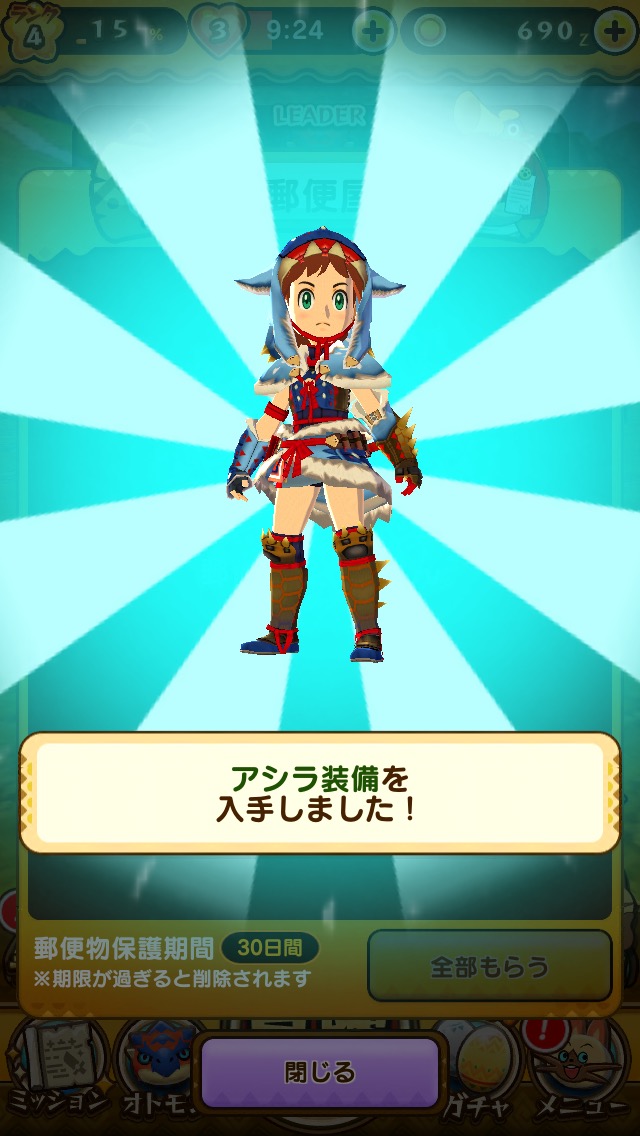Tap 全部もらう to receive all mail
The height and width of the screenshot is (1136, 640).
[x=489, y=966]
